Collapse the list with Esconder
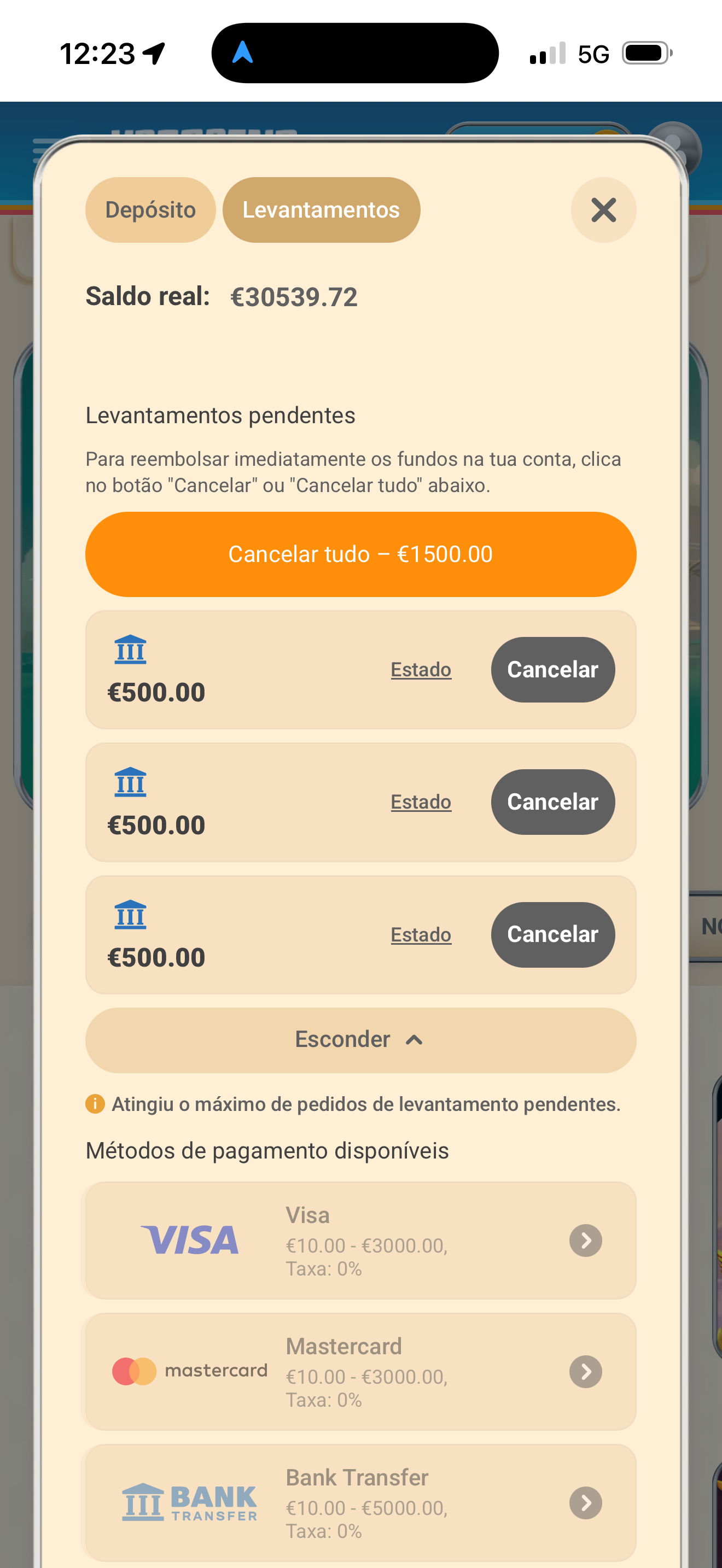The width and height of the screenshot is (722, 1568). (x=360, y=1040)
